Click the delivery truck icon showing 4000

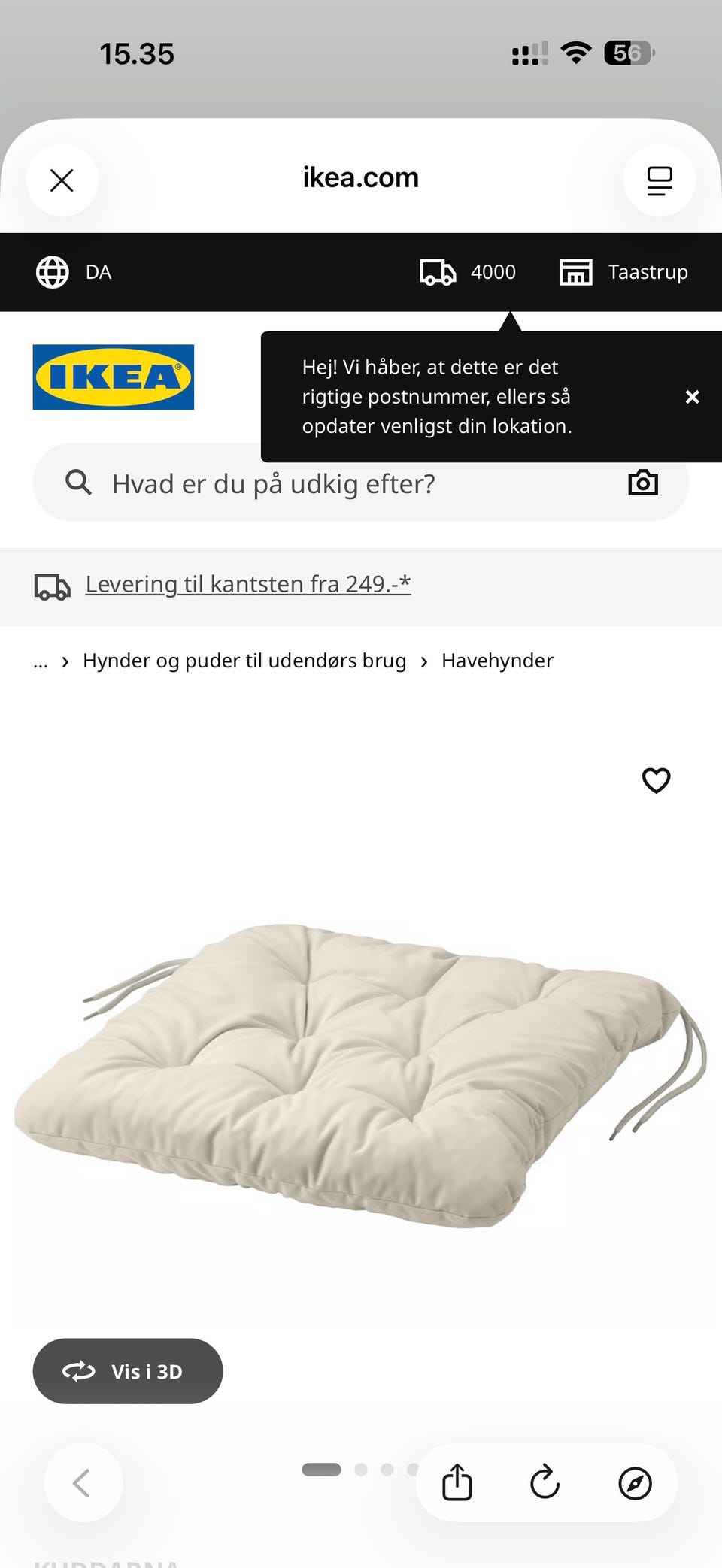pos(438,271)
